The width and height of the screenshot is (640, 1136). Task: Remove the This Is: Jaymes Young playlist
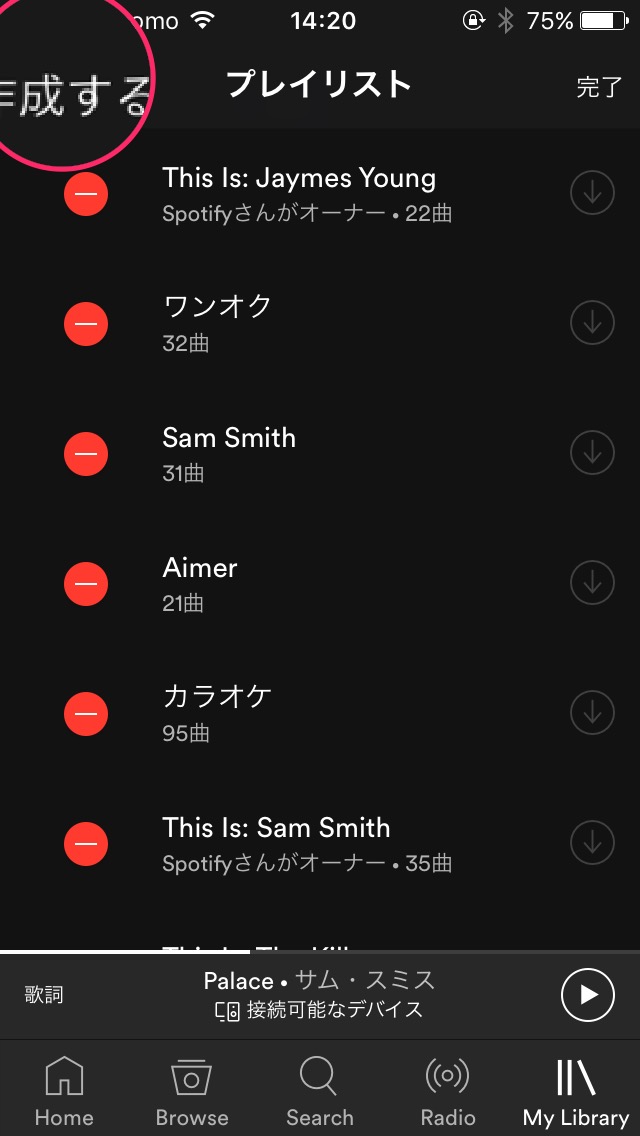click(86, 194)
